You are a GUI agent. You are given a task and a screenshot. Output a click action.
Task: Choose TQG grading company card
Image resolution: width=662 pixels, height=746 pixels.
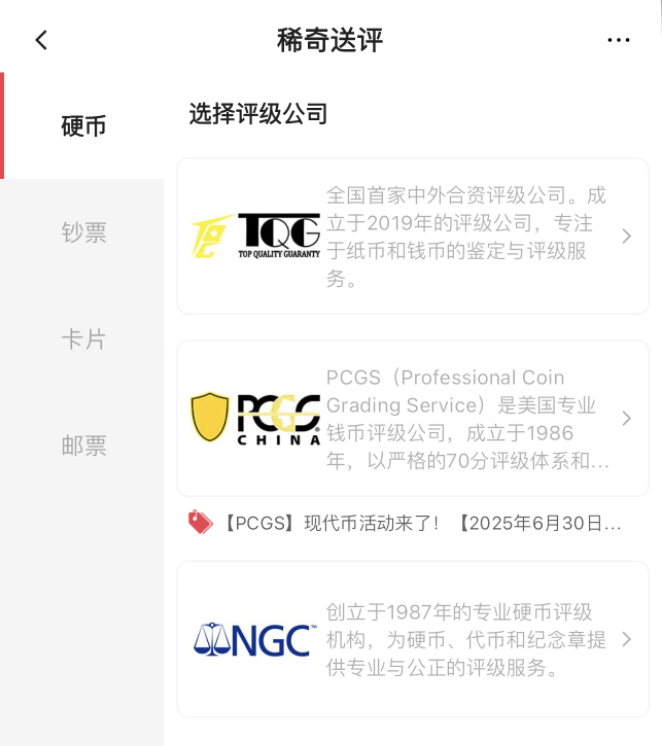(x=412, y=236)
